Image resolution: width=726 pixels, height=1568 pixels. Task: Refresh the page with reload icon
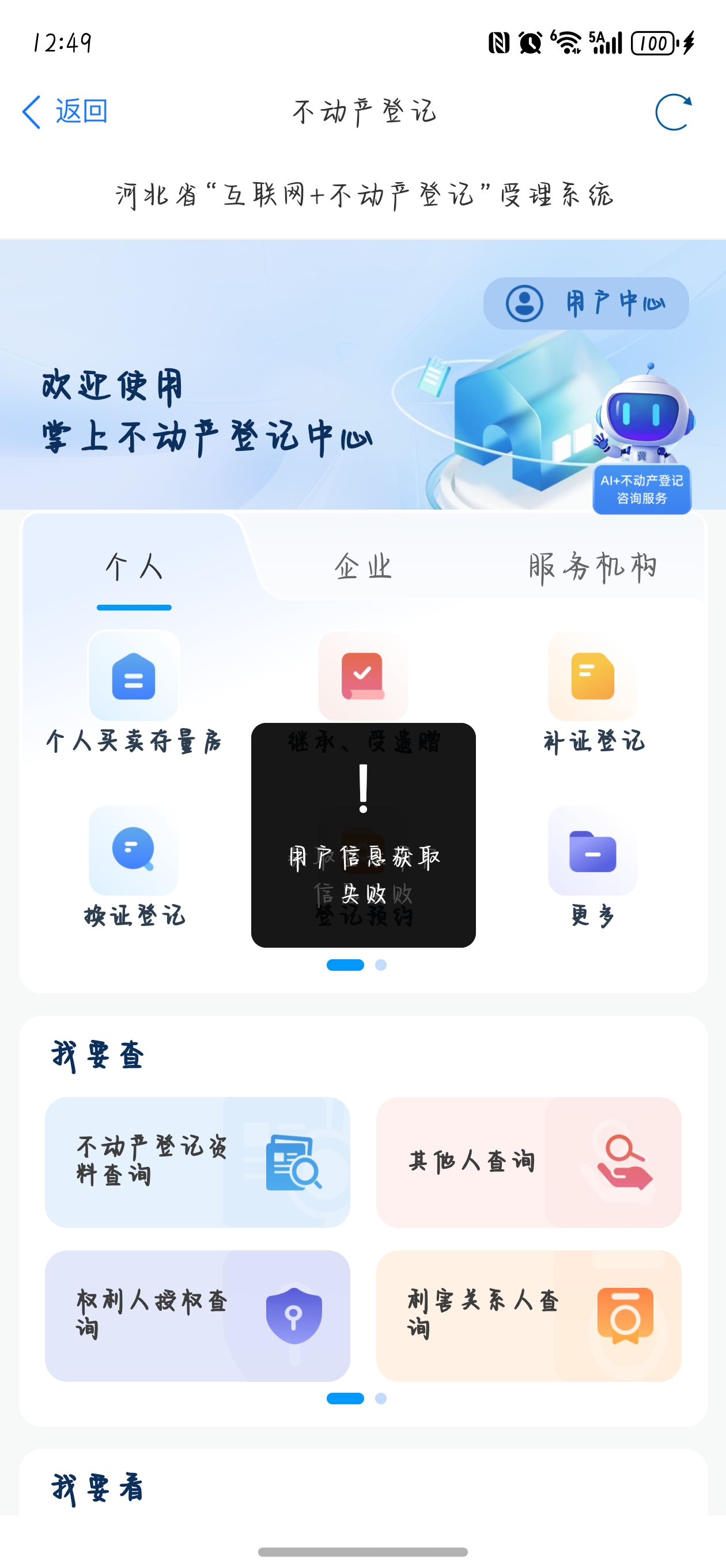pos(673,112)
